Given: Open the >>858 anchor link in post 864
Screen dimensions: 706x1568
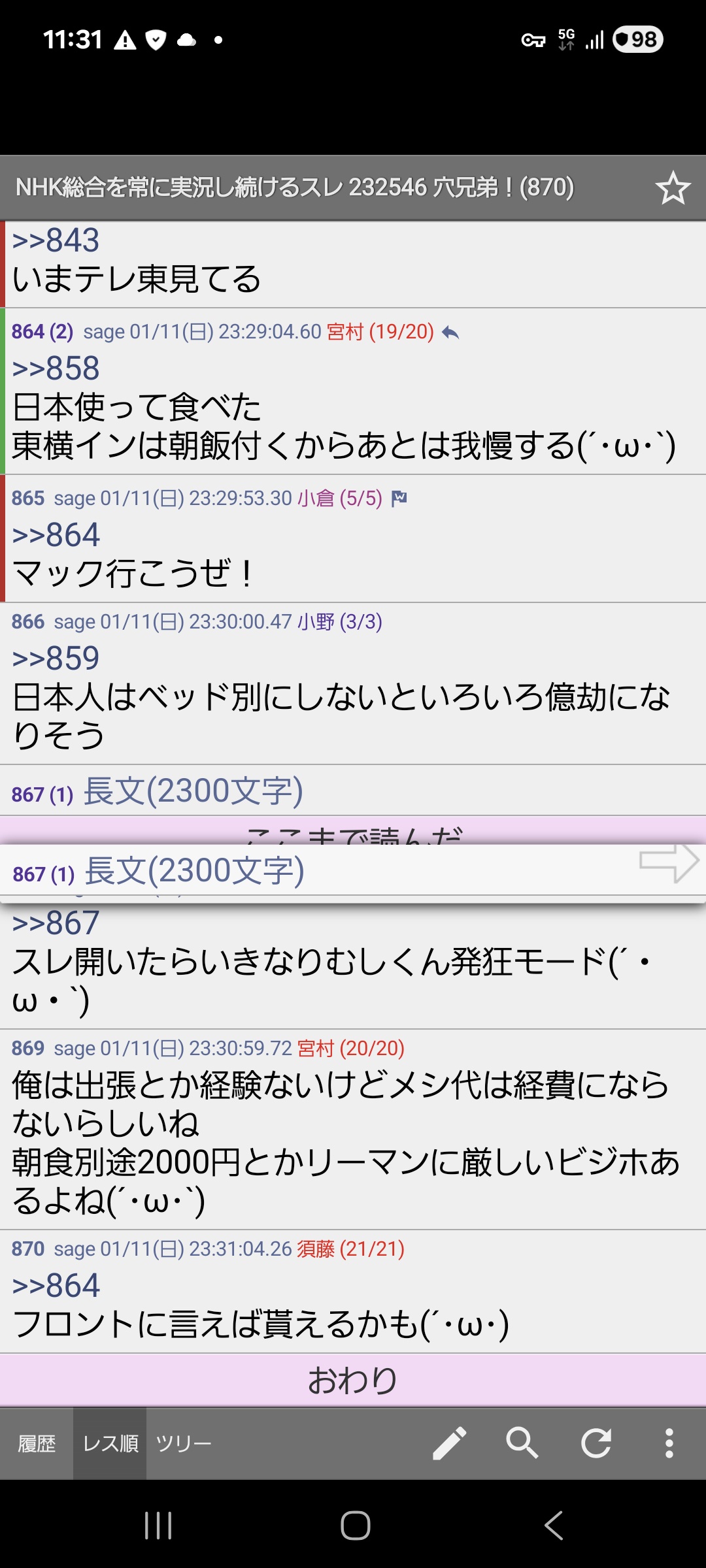Looking at the screenshot, I should coord(56,368).
